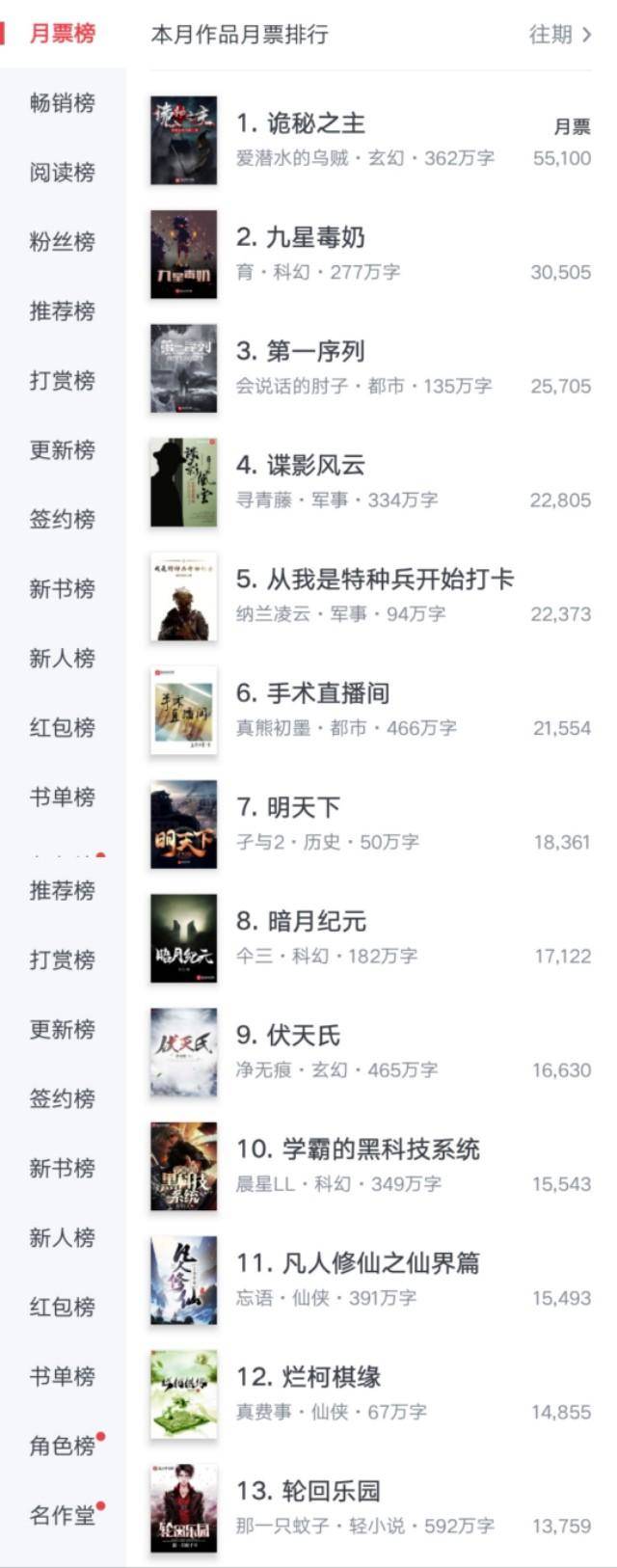617x1568 pixels.
Task: Switch to the 畅销榜 tab
Action: pos(63,103)
